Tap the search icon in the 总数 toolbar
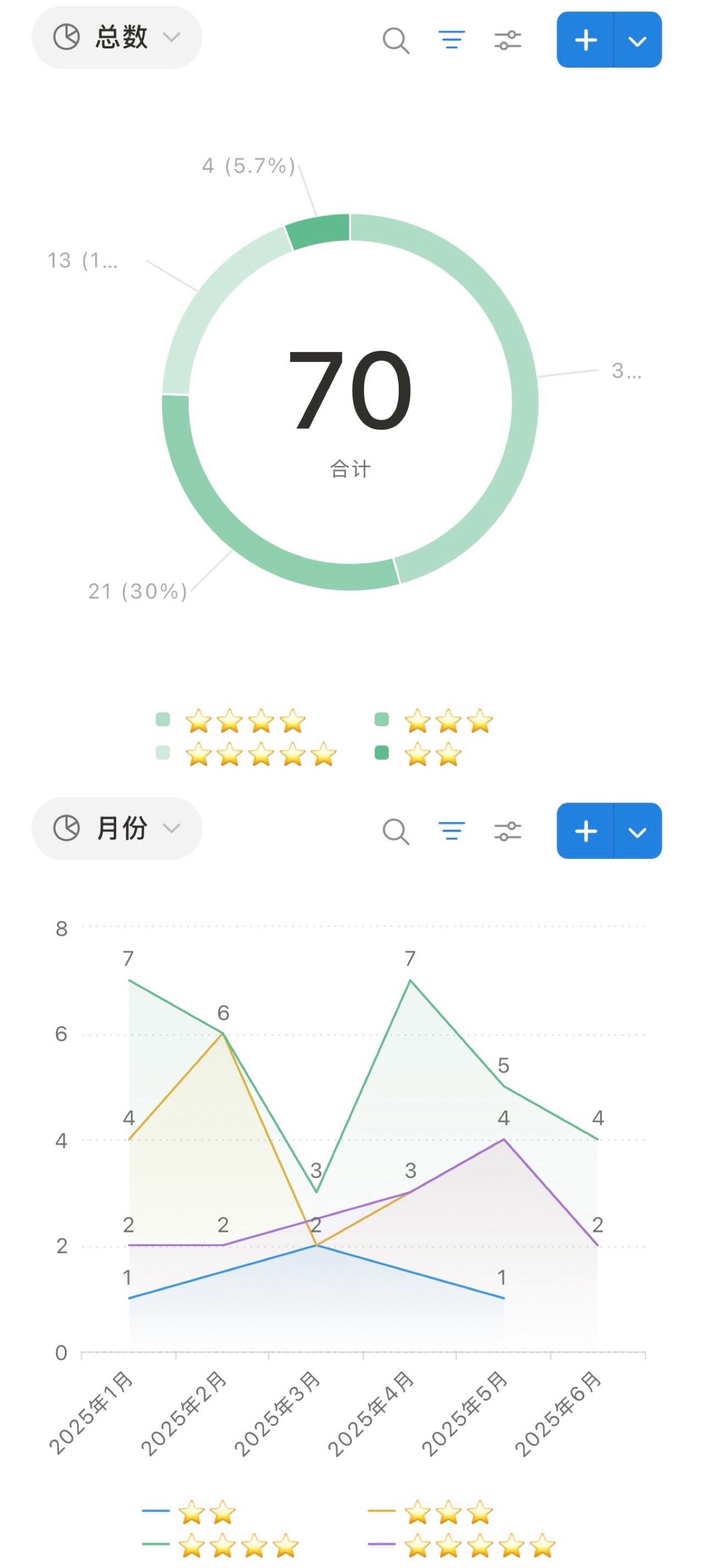This screenshot has width=704, height=1568. [x=395, y=41]
